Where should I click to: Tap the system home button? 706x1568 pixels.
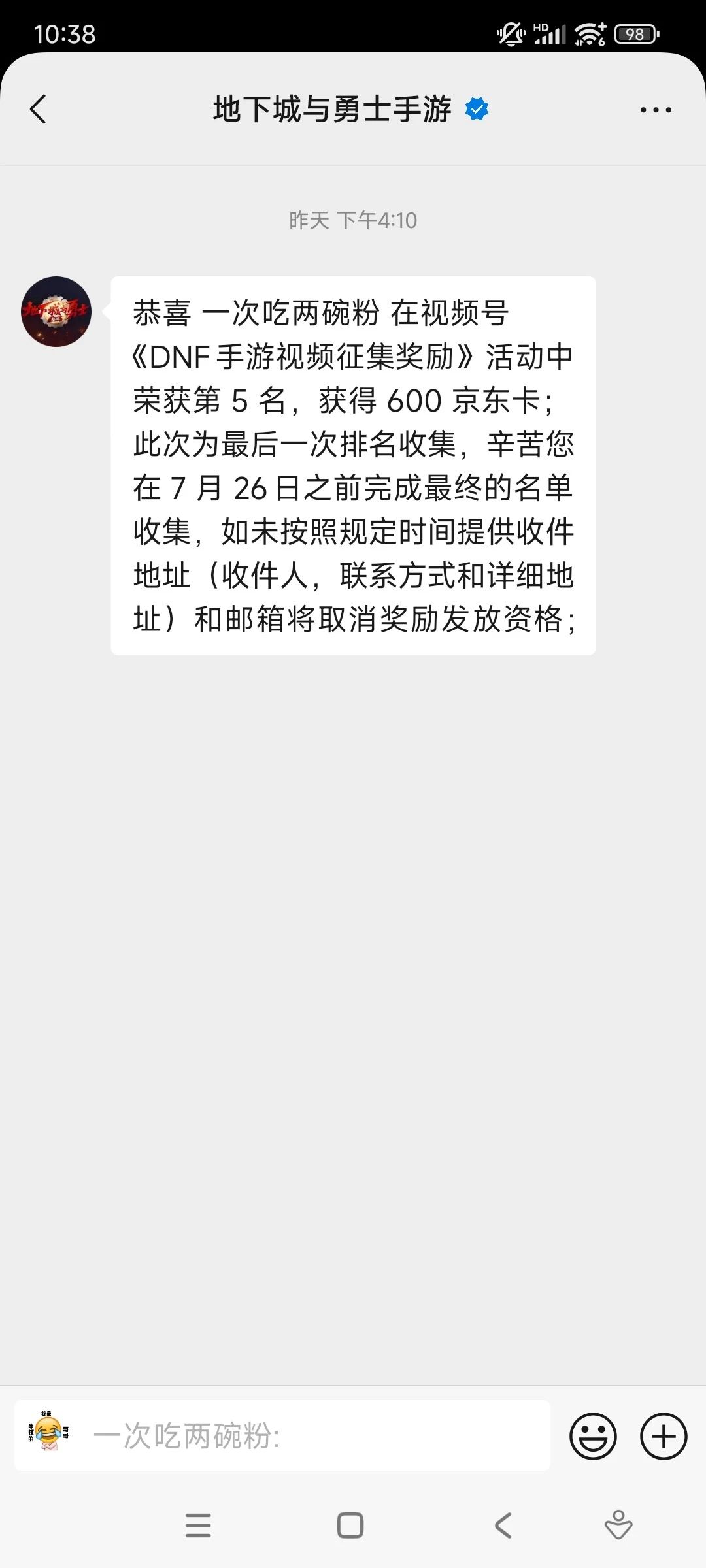[350, 1526]
